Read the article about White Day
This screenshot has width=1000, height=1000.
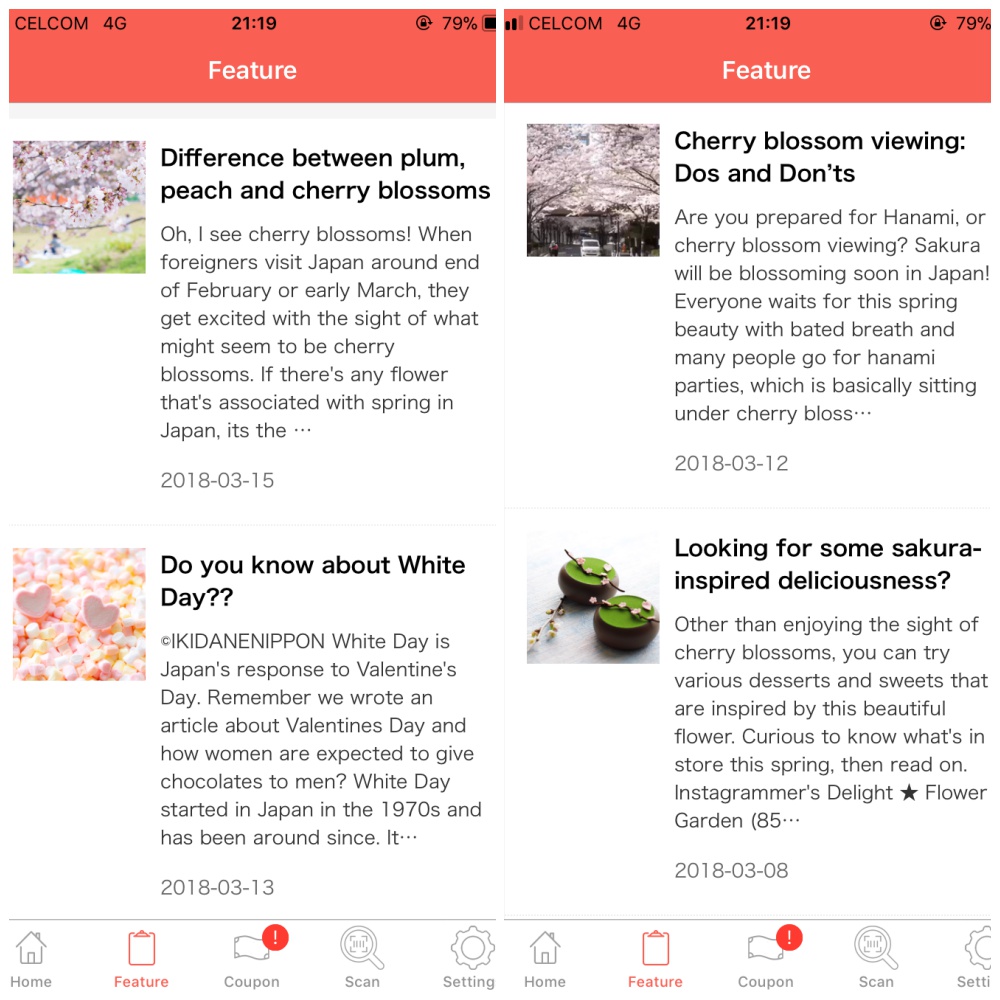[x=312, y=581]
